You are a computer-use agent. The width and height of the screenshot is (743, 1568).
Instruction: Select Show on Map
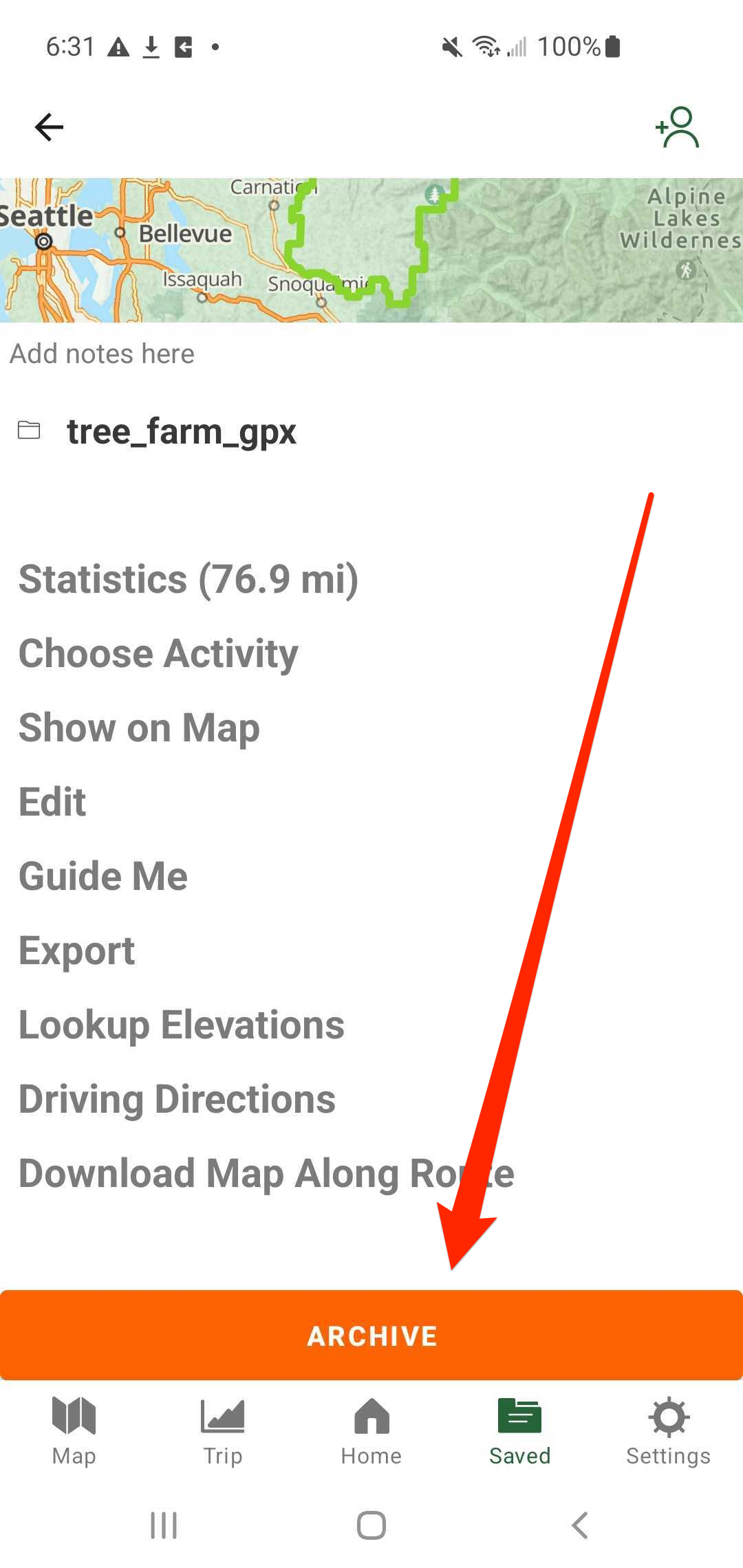point(139,727)
